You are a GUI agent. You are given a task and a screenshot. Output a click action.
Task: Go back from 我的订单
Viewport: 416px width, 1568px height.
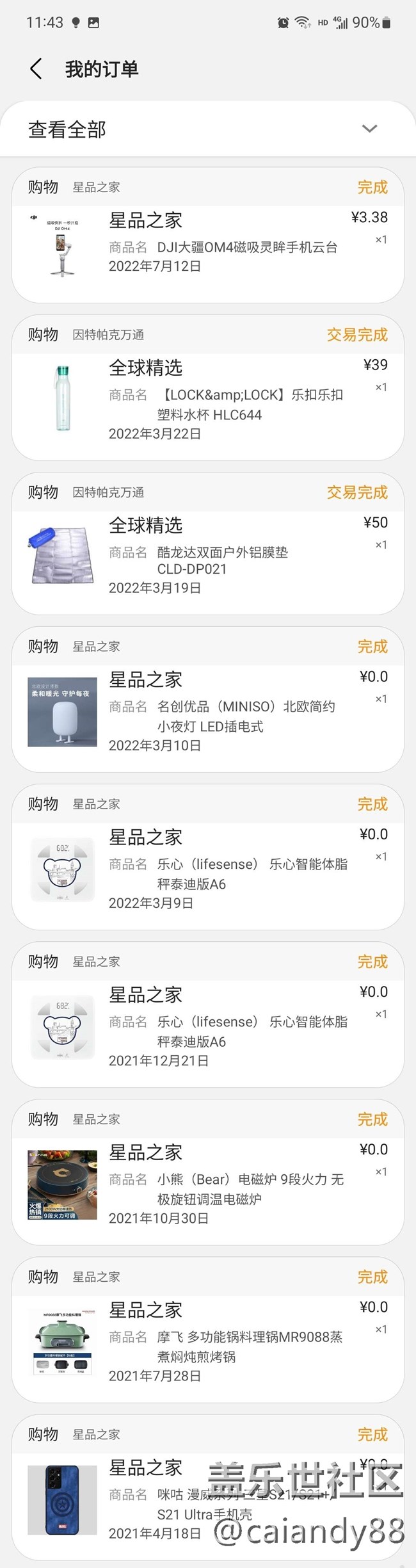pyautogui.click(x=36, y=69)
